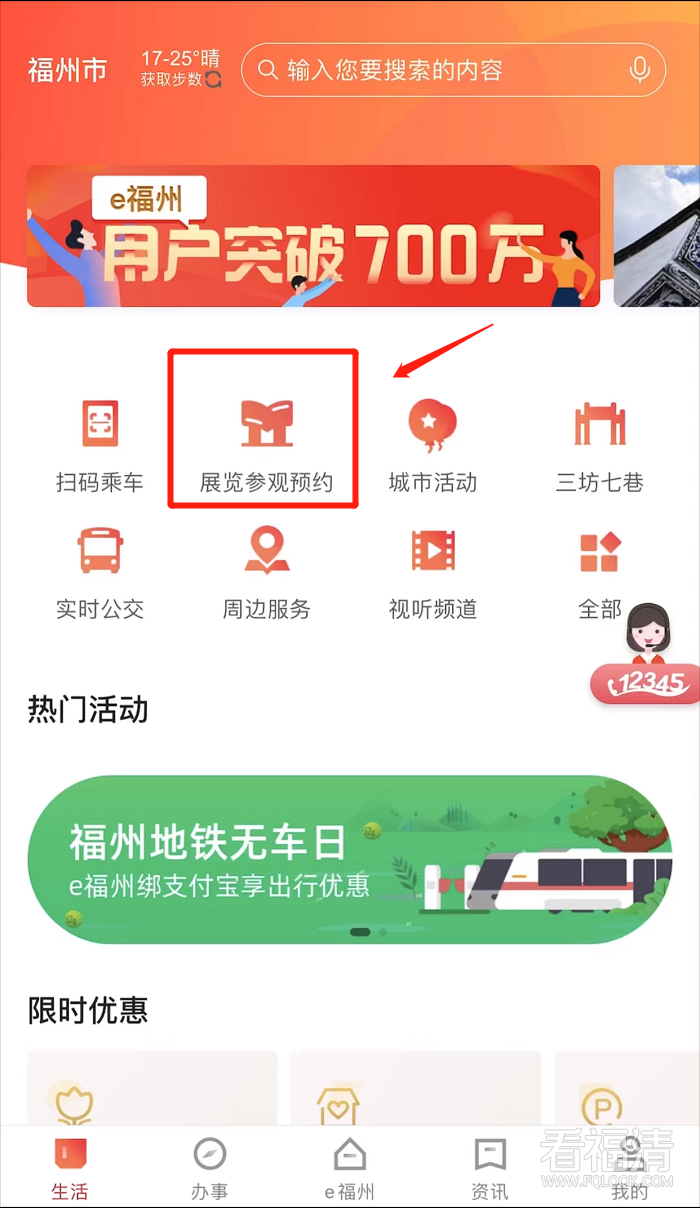Screen dimensions: 700x1208
Task: Tap the voice search microphone icon
Action: click(x=639, y=70)
